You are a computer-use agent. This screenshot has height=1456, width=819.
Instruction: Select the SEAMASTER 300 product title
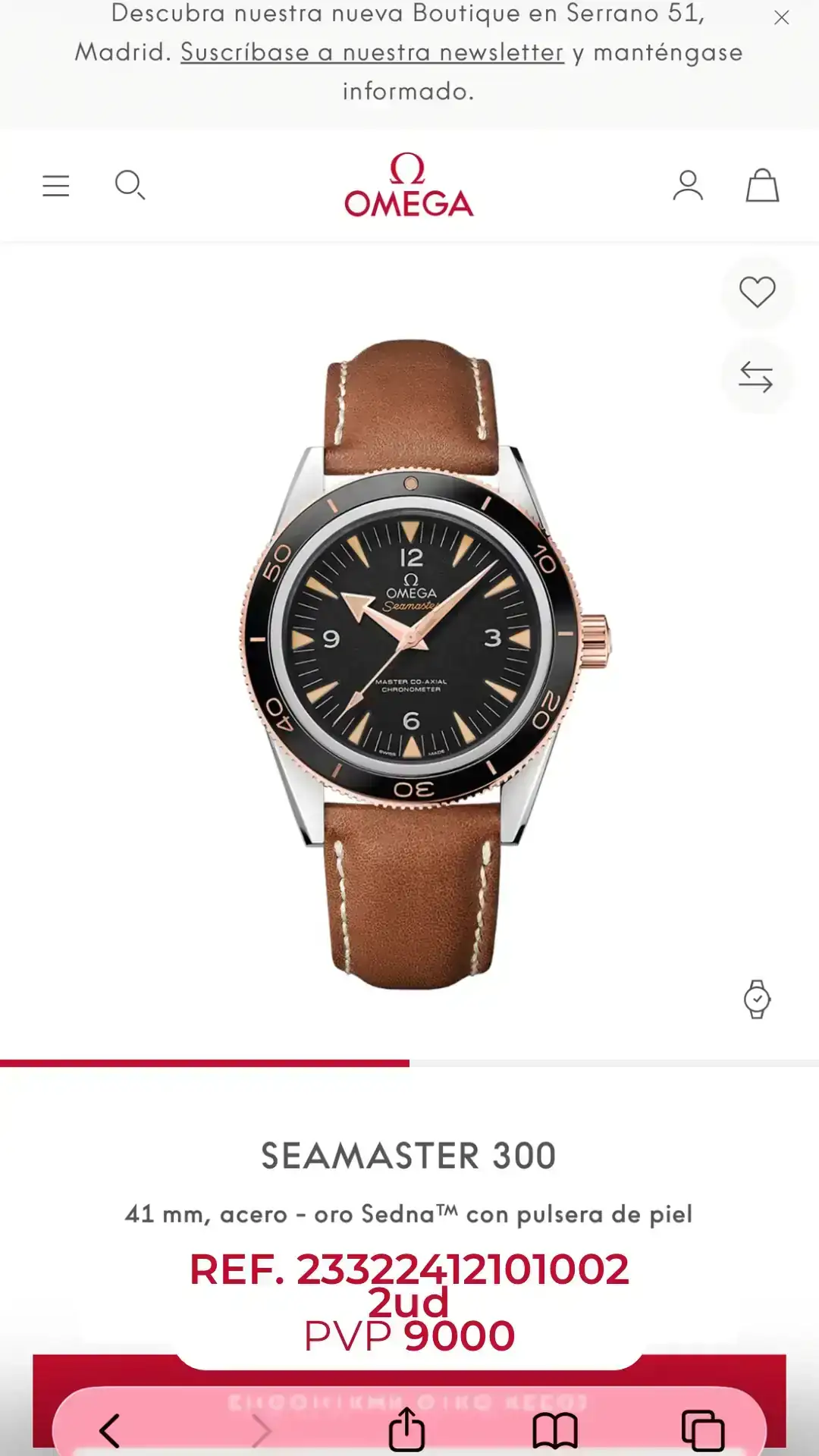tap(409, 1156)
